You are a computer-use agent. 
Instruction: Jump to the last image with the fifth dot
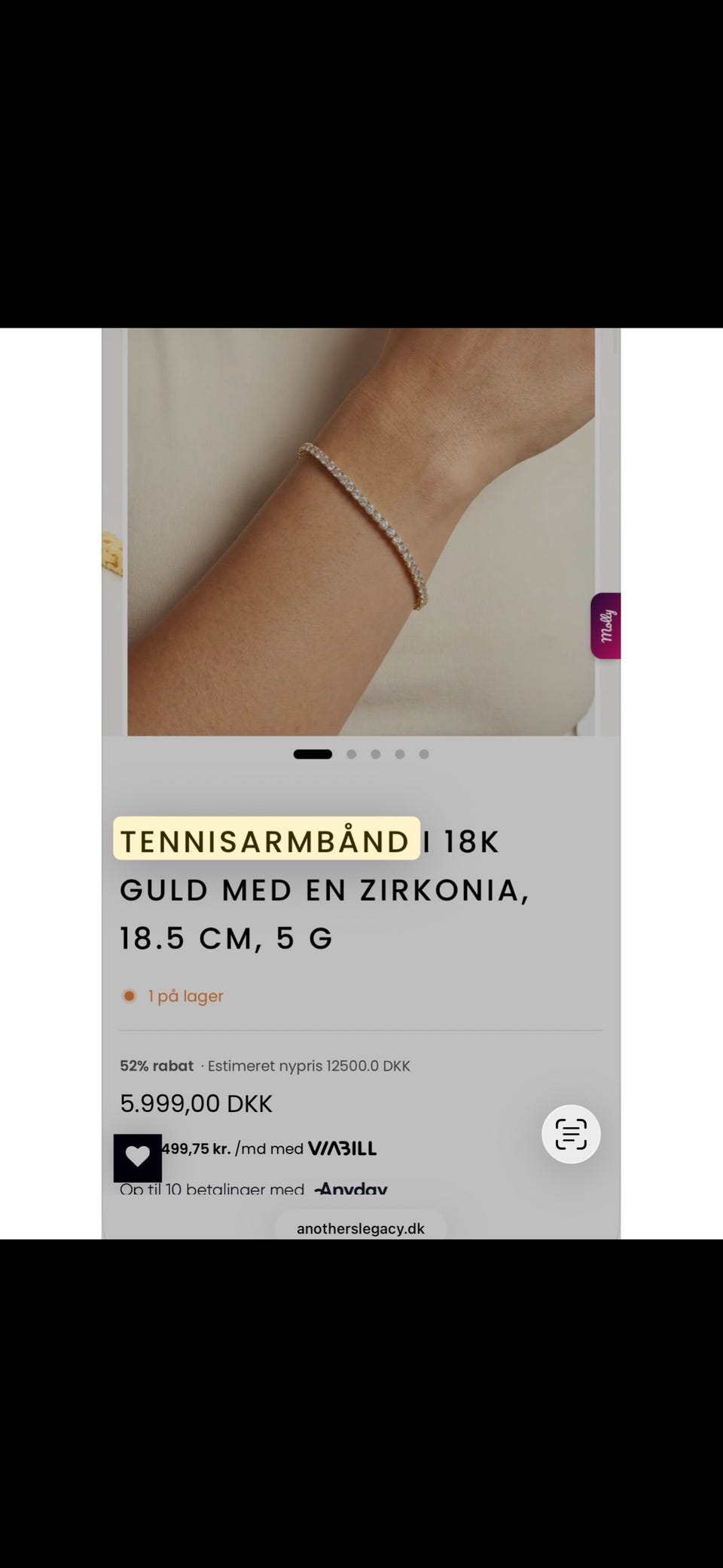point(423,753)
